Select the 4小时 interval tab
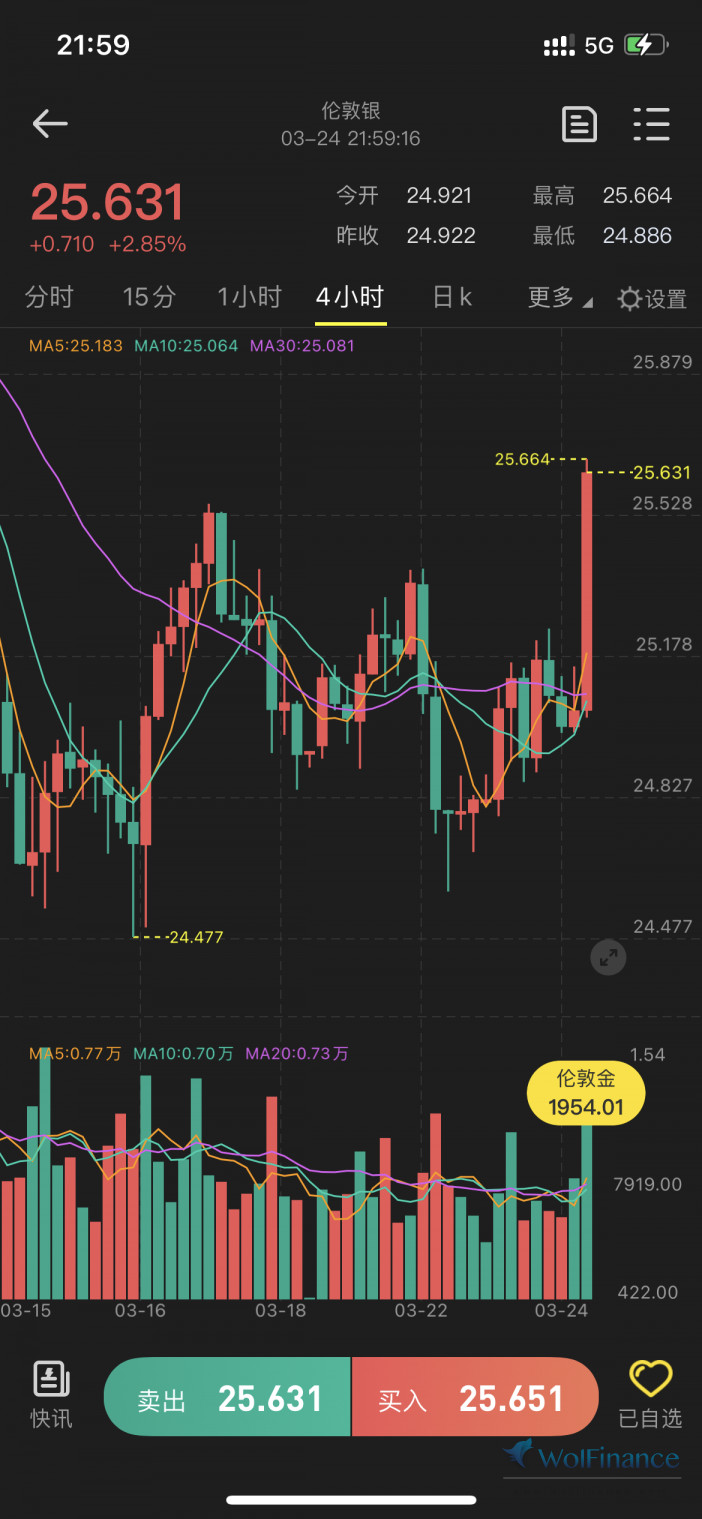 [x=350, y=297]
